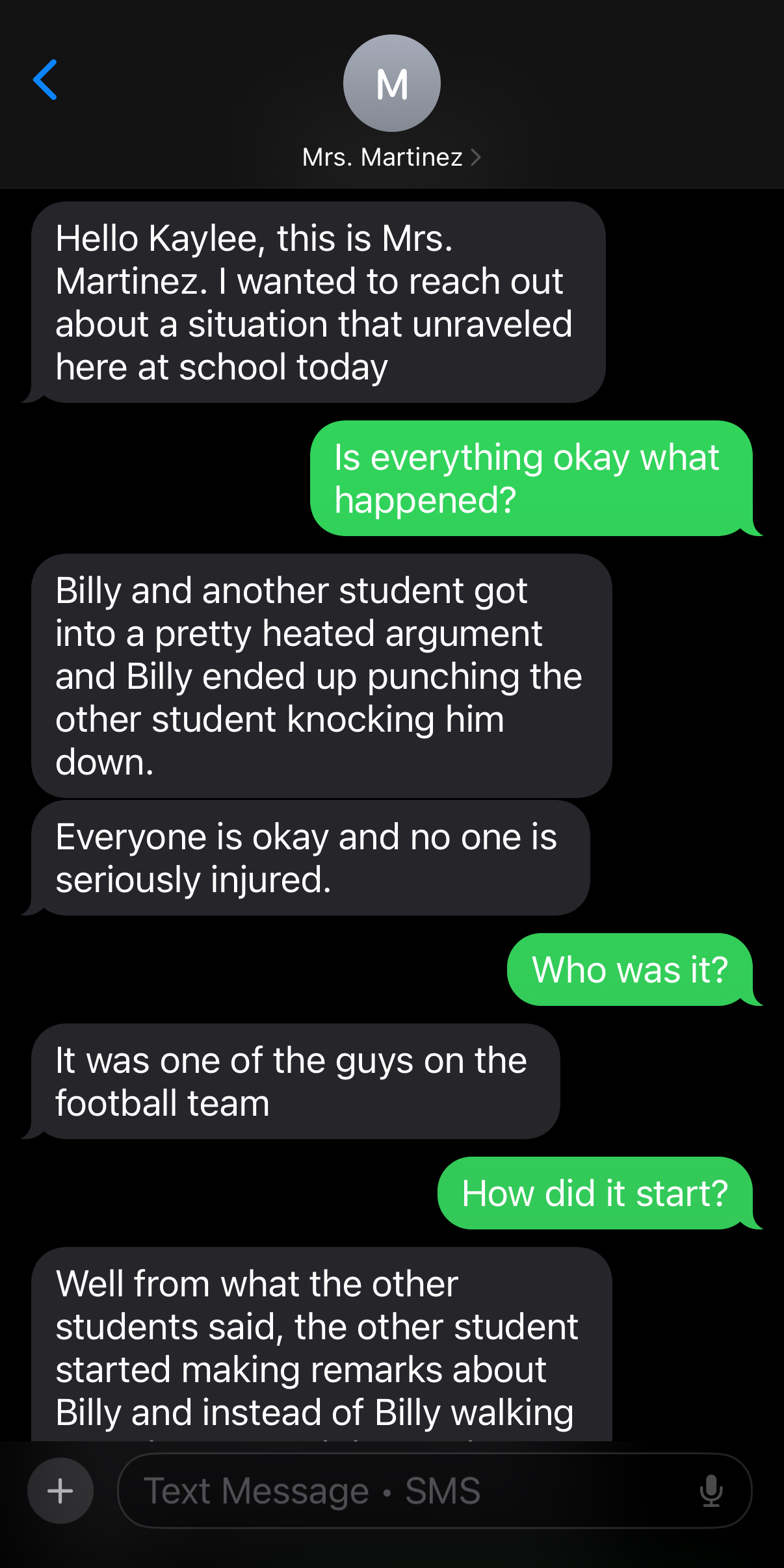784x1568 pixels.
Task: Start voice dictation with the microphone
Action: [x=711, y=1491]
